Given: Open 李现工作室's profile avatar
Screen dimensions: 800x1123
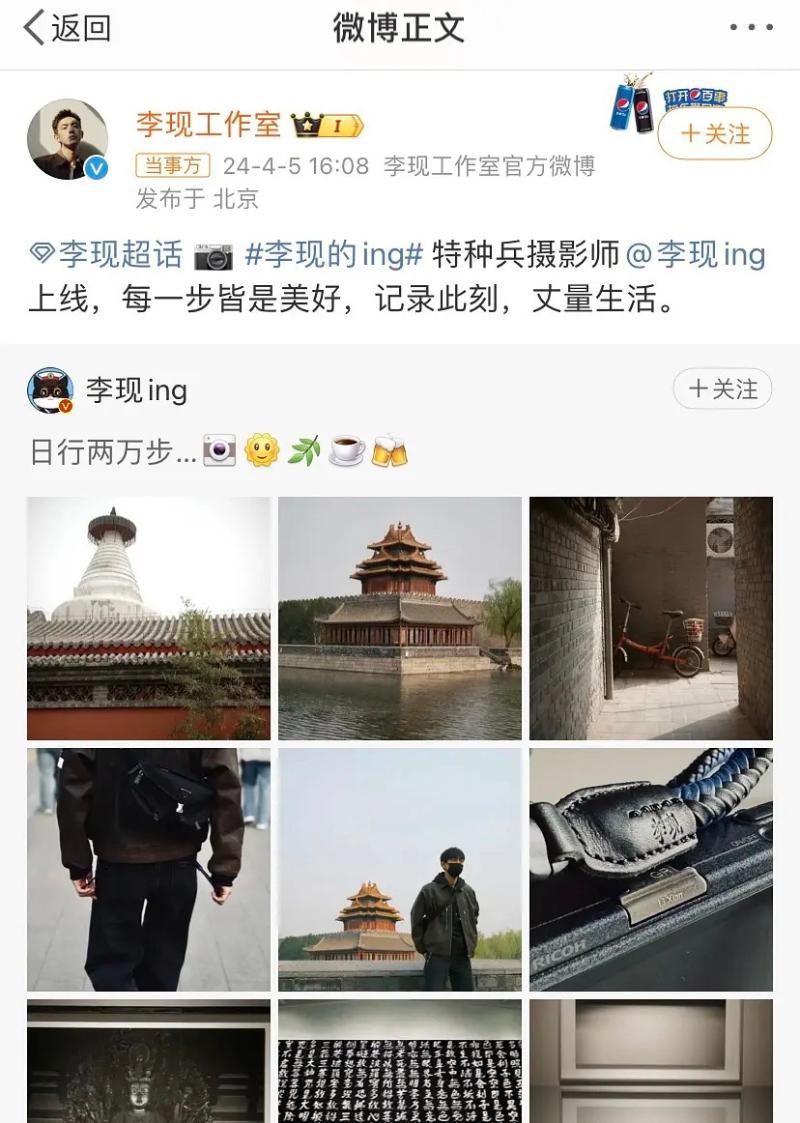Looking at the screenshot, I should pyautogui.click(x=67, y=139).
